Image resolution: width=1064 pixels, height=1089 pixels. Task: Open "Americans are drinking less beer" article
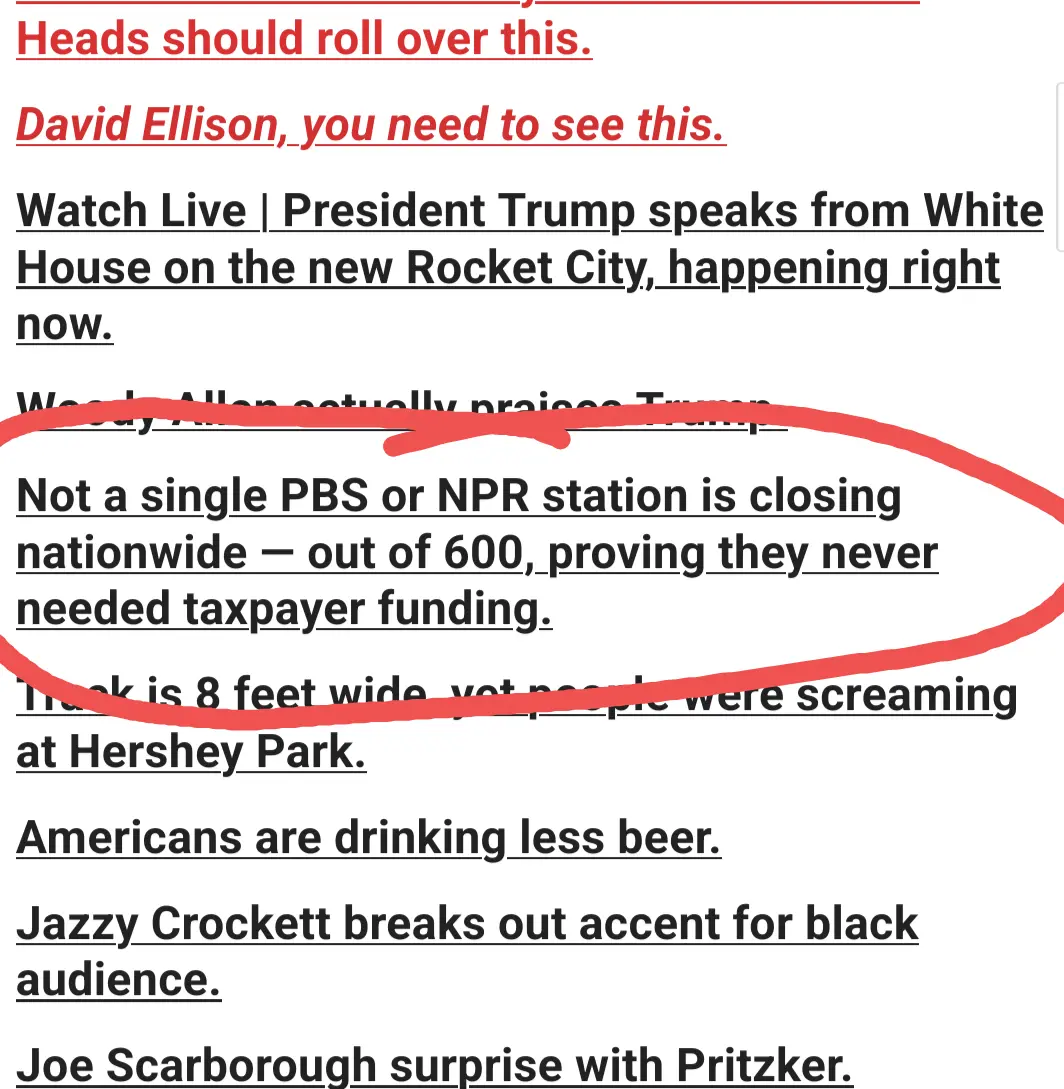click(x=368, y=838)
